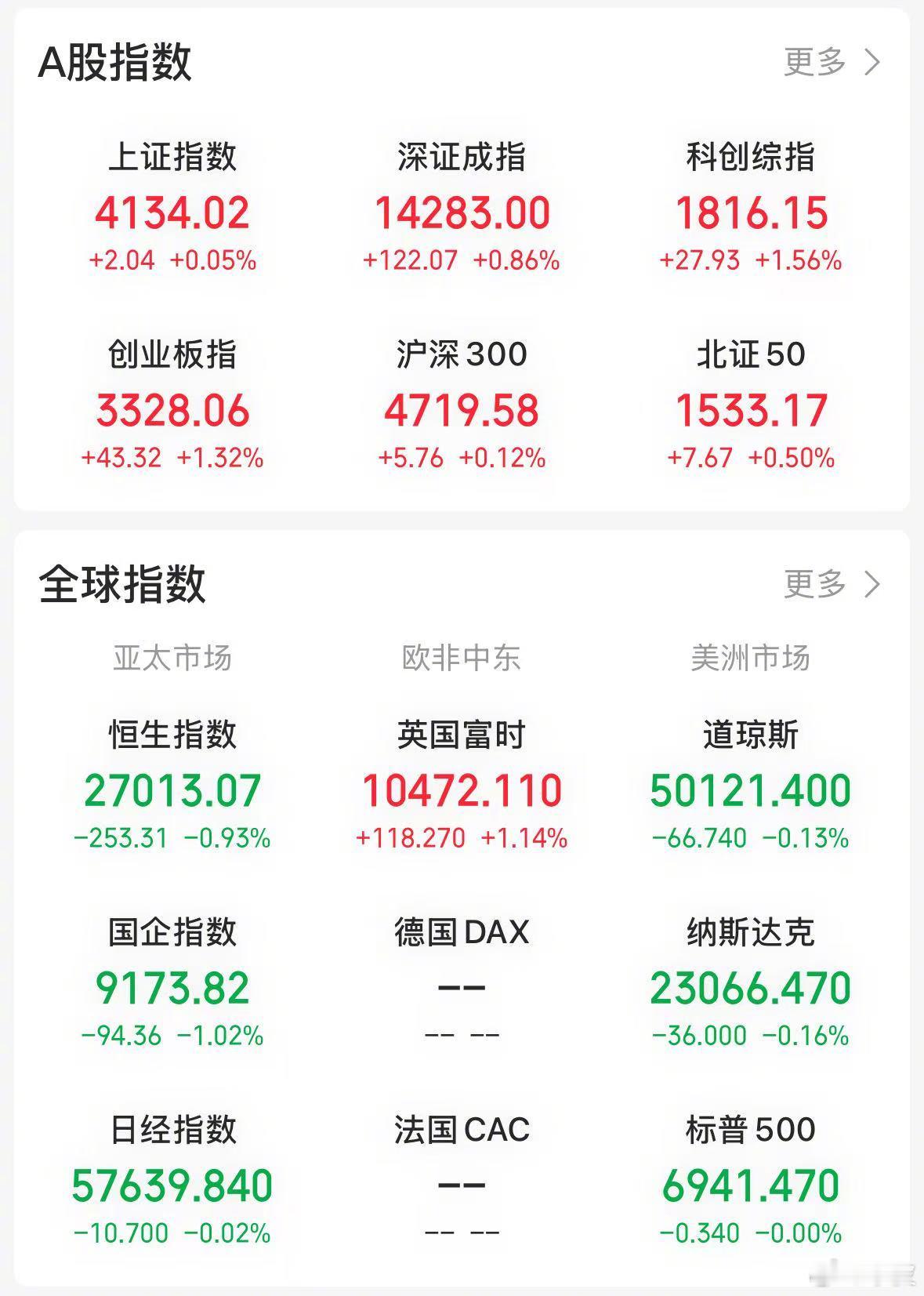Switch to the 美洲市场 category
The width and height of the screenshot is (924, 1296).
coord(752,659)
